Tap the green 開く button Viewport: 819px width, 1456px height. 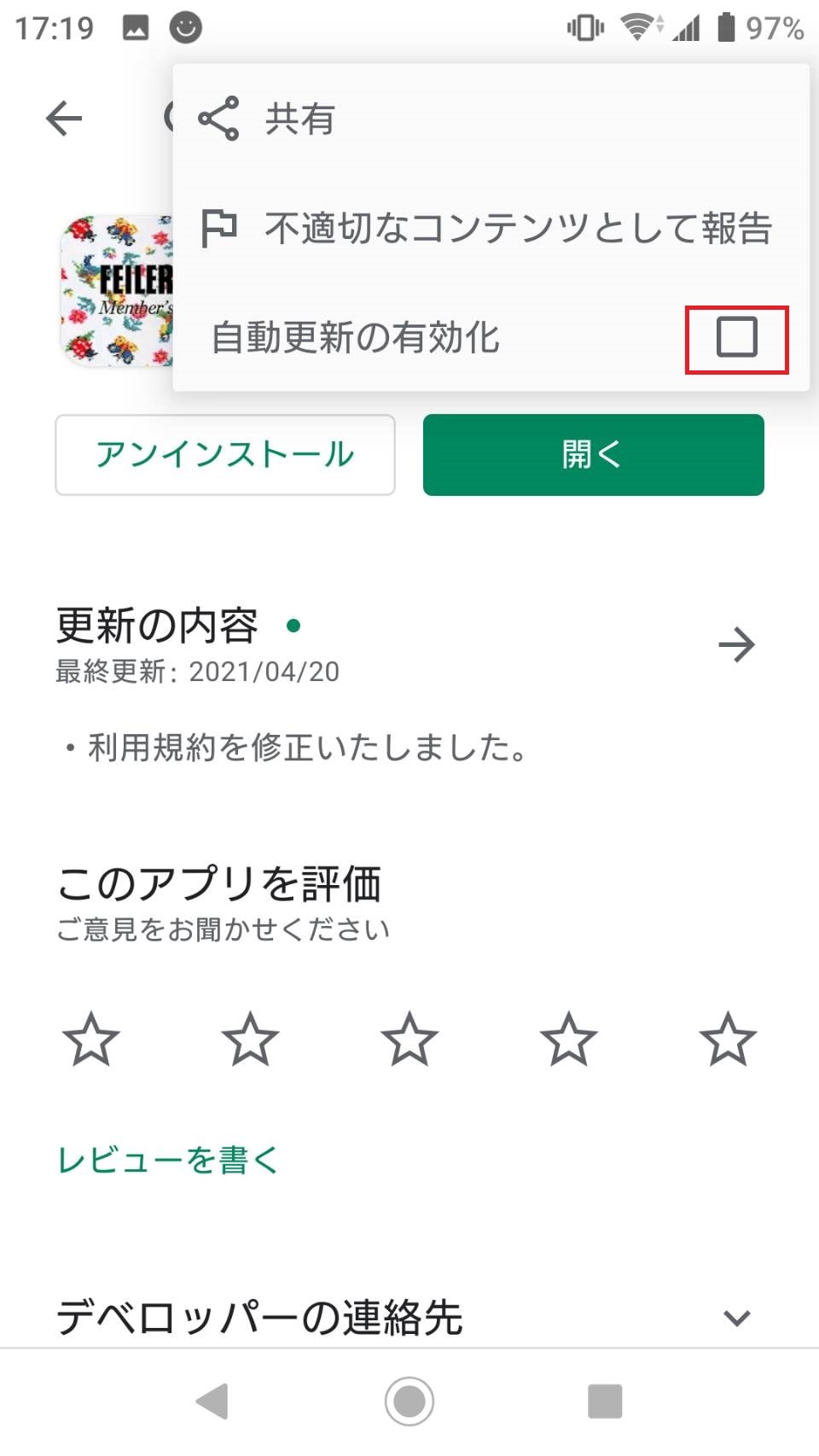[593, 455]
